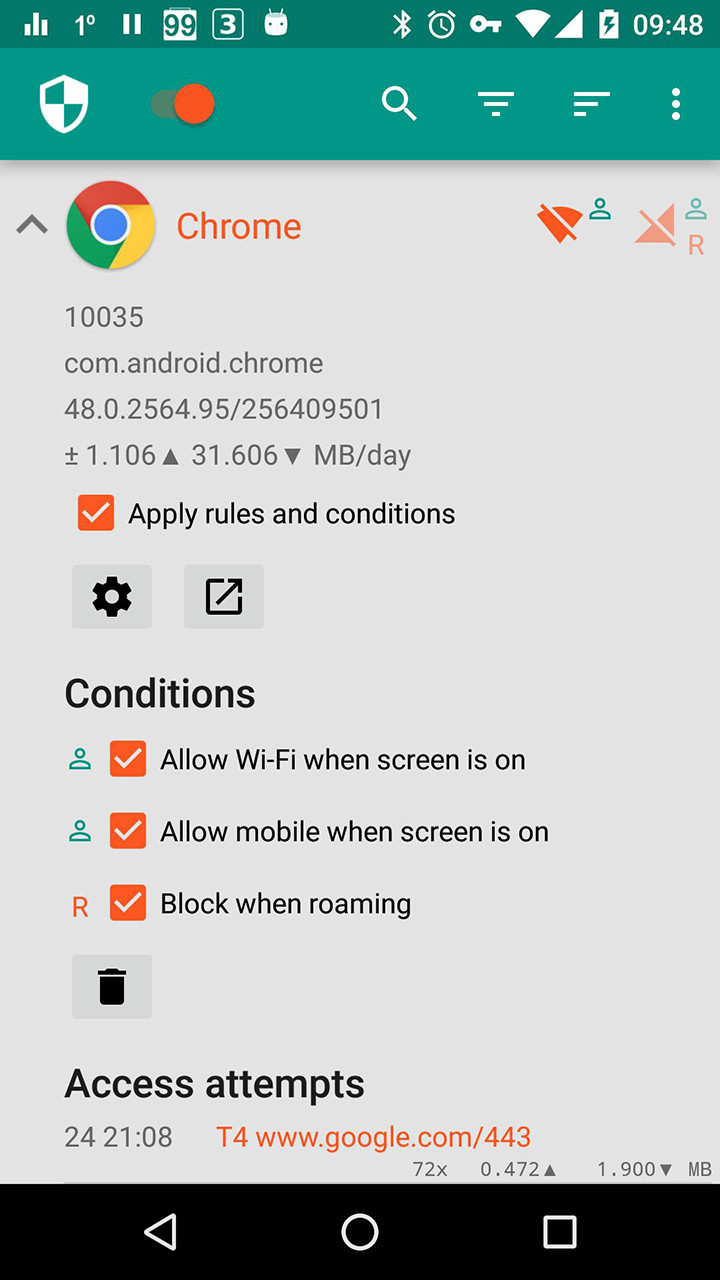Open the overflow menu with three dots
This screenshot has height=1280, width=720.
pyautogui.click(x=675, y=103)
